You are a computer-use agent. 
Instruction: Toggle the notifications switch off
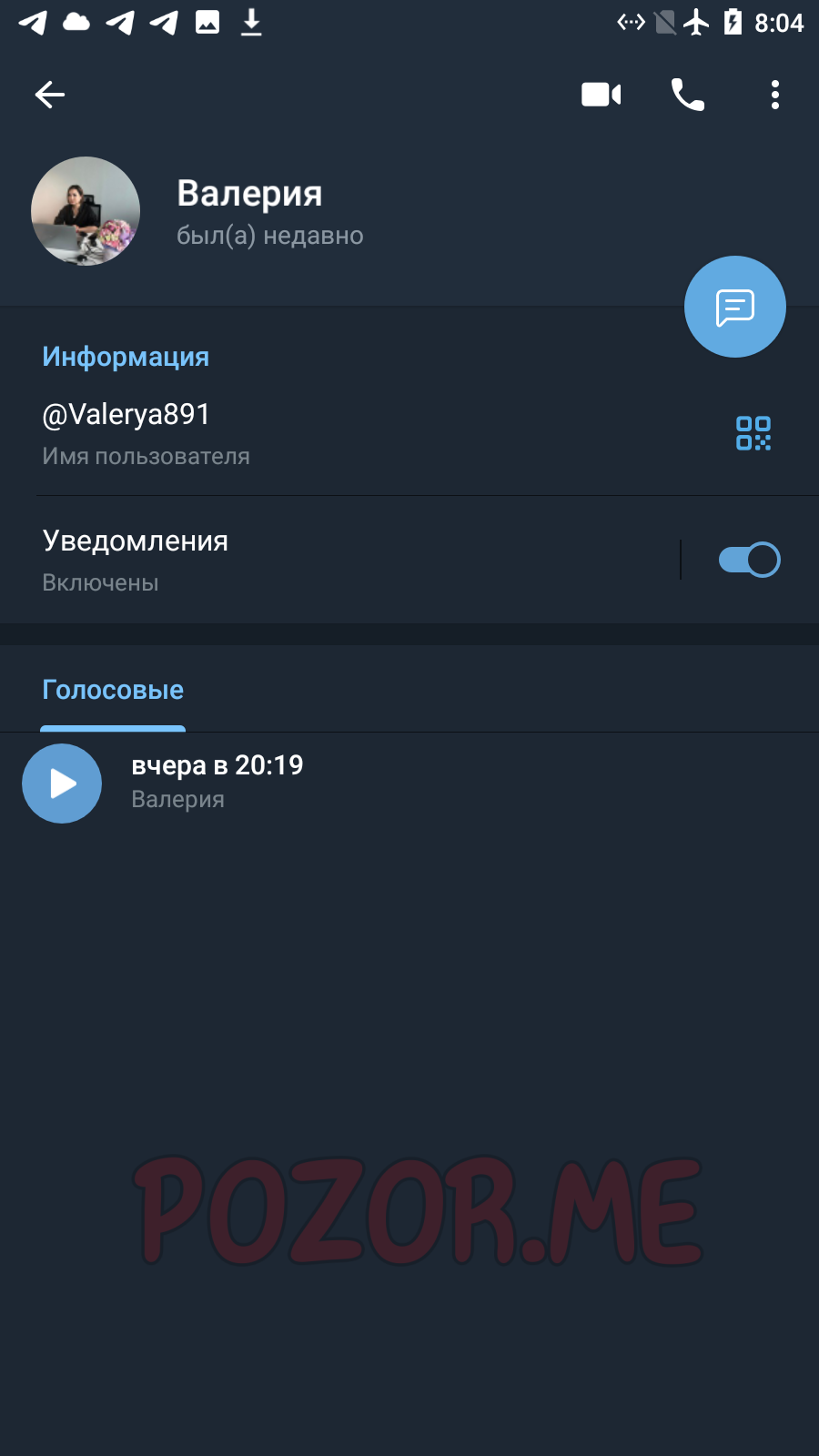tap(749, 560)
